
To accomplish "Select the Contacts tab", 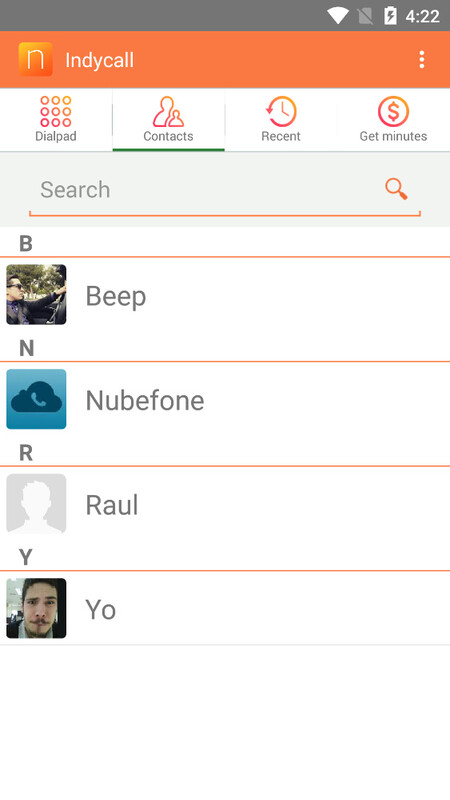I will click(168, 120).
